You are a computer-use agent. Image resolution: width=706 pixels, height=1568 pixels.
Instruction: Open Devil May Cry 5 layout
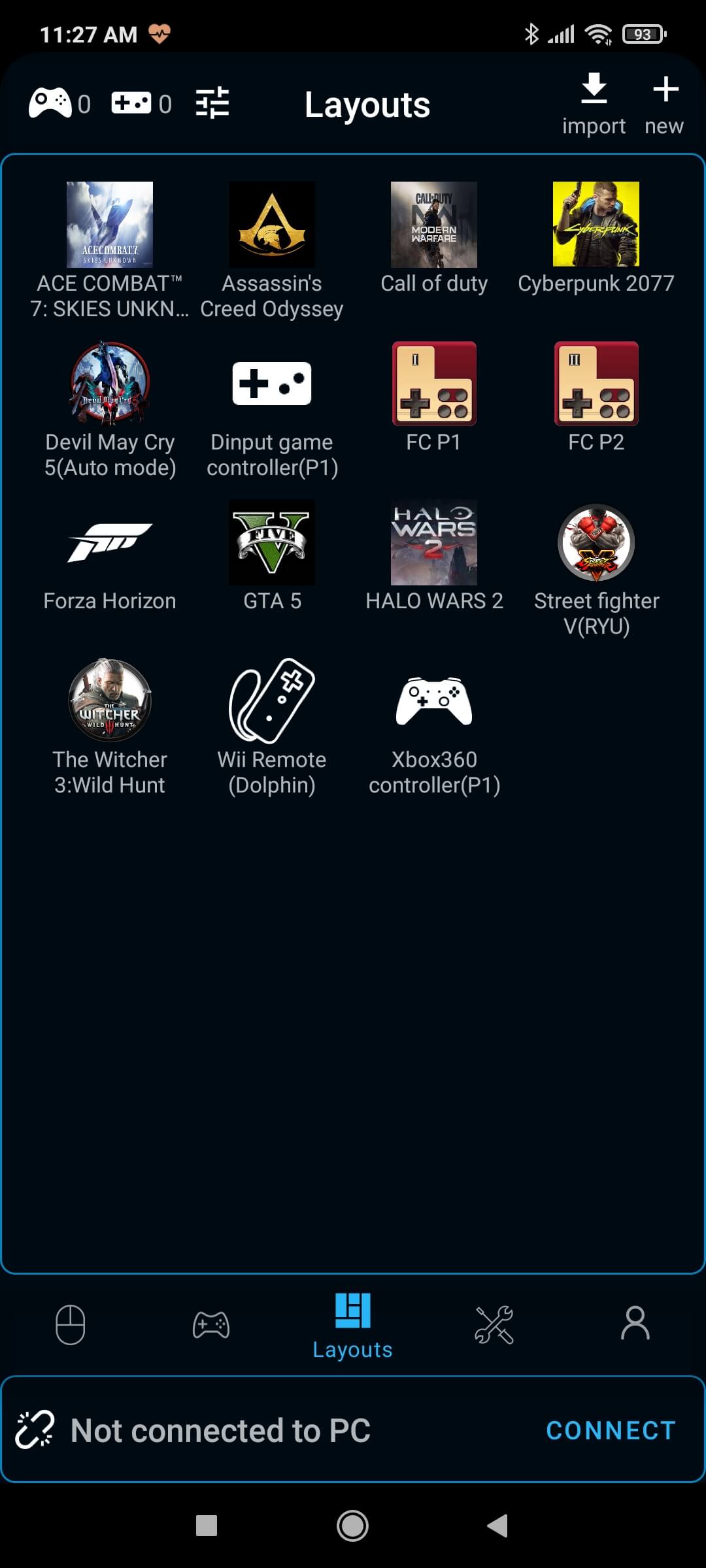click(x=110, y=410)
